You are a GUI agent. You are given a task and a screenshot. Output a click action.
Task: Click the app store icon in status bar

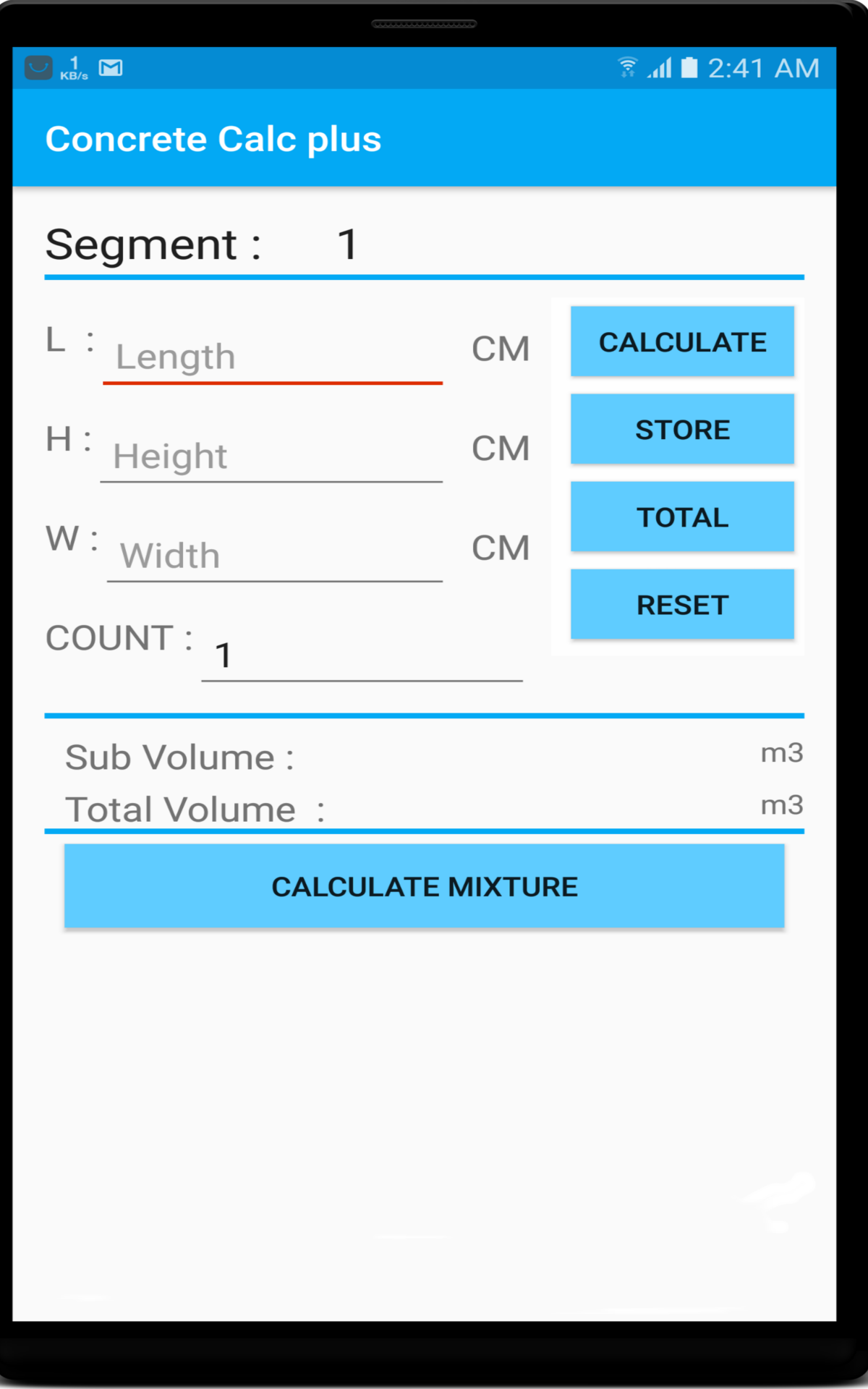pos(40,67)
